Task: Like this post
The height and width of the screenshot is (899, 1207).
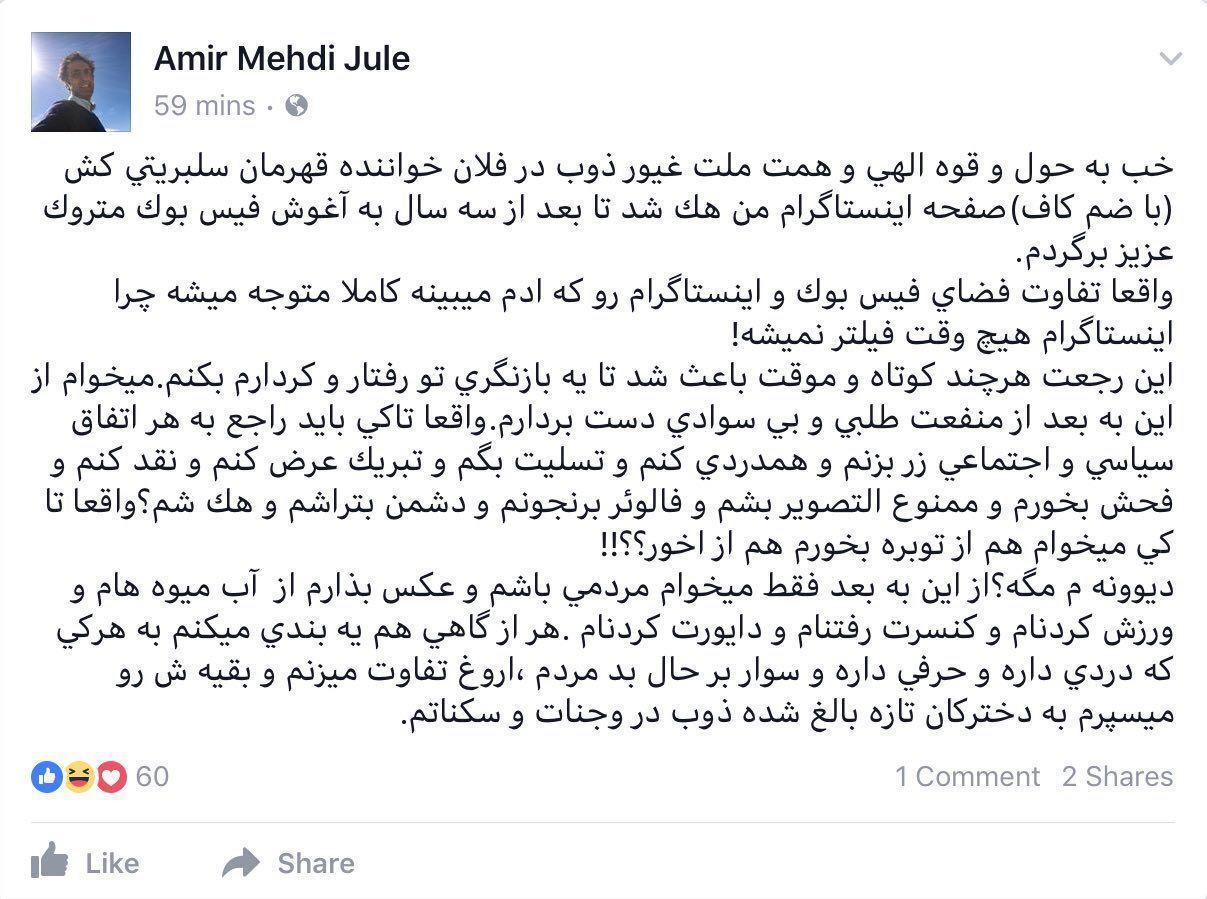Action: (86, 863)
